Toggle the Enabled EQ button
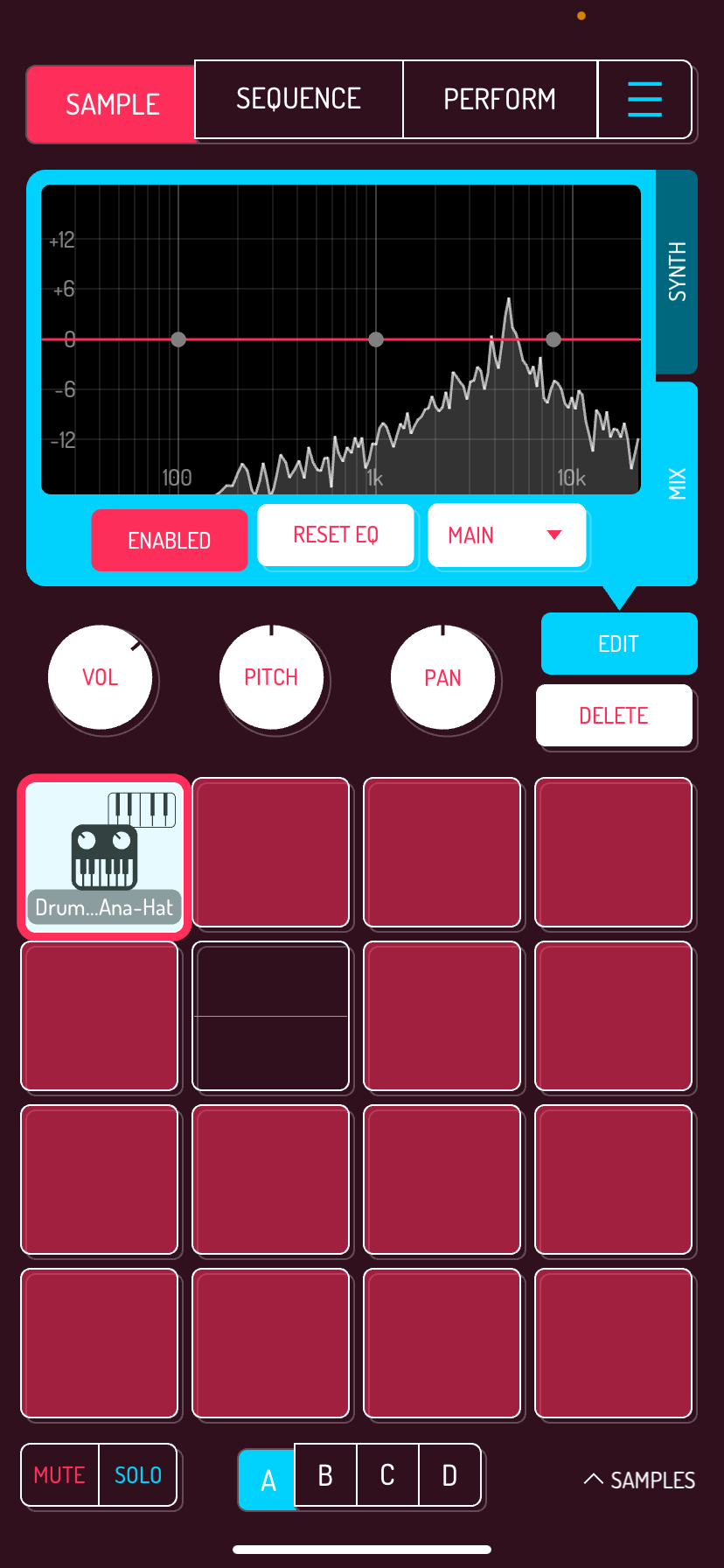 click(170, 541)
